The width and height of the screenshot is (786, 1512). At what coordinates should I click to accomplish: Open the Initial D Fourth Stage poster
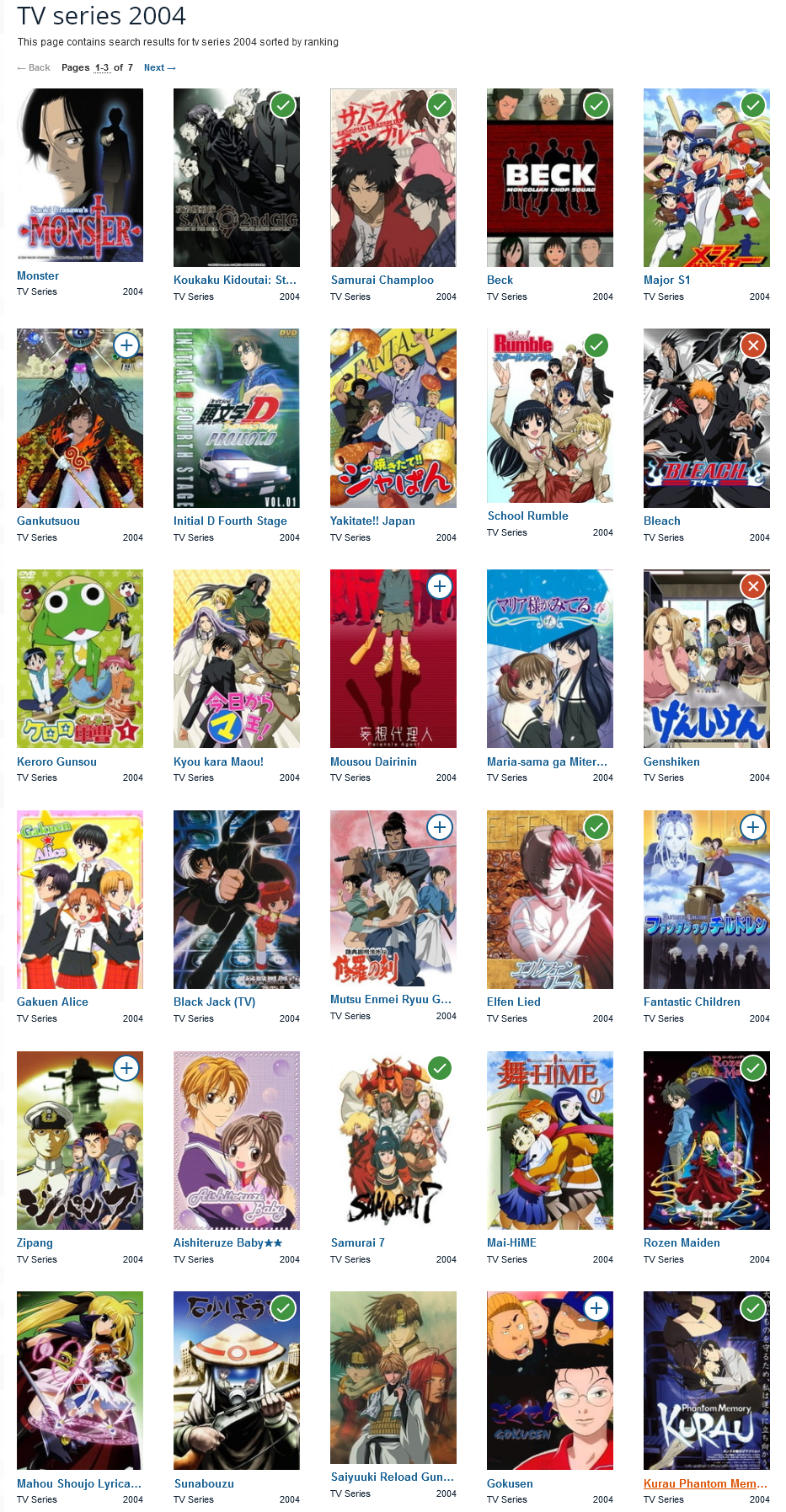237,418
